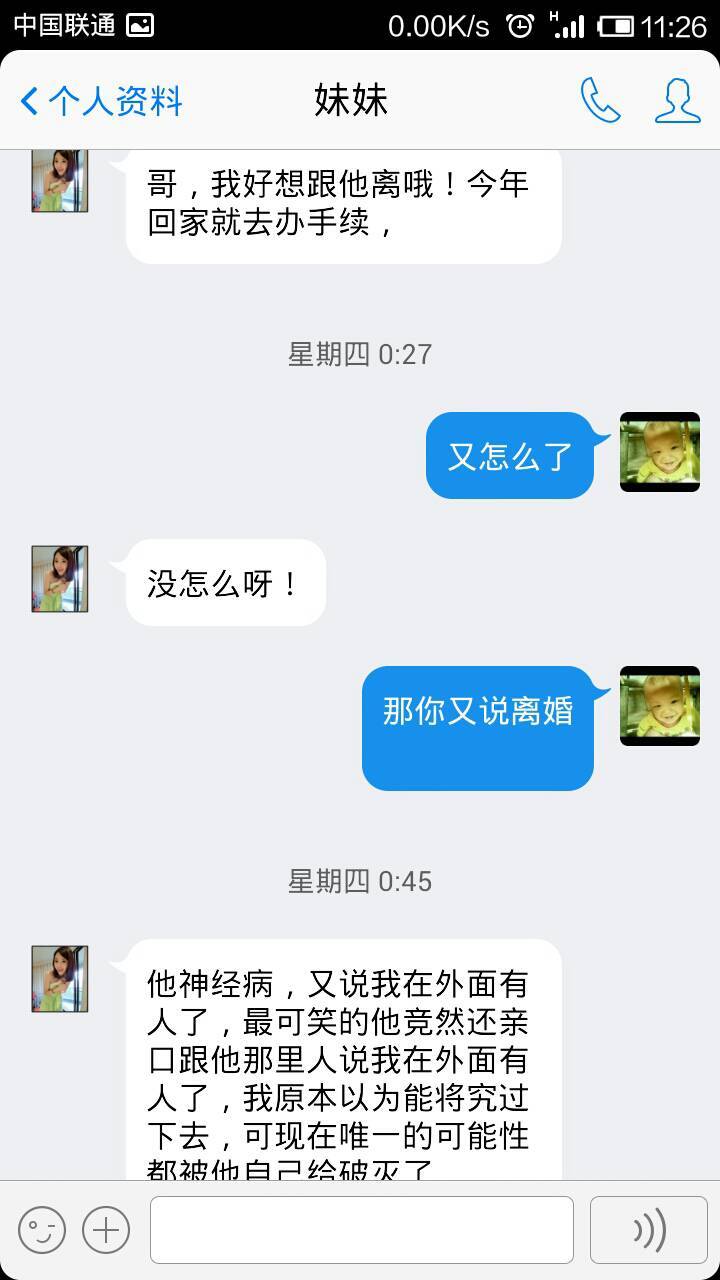Go back to 个人资料

100,101
